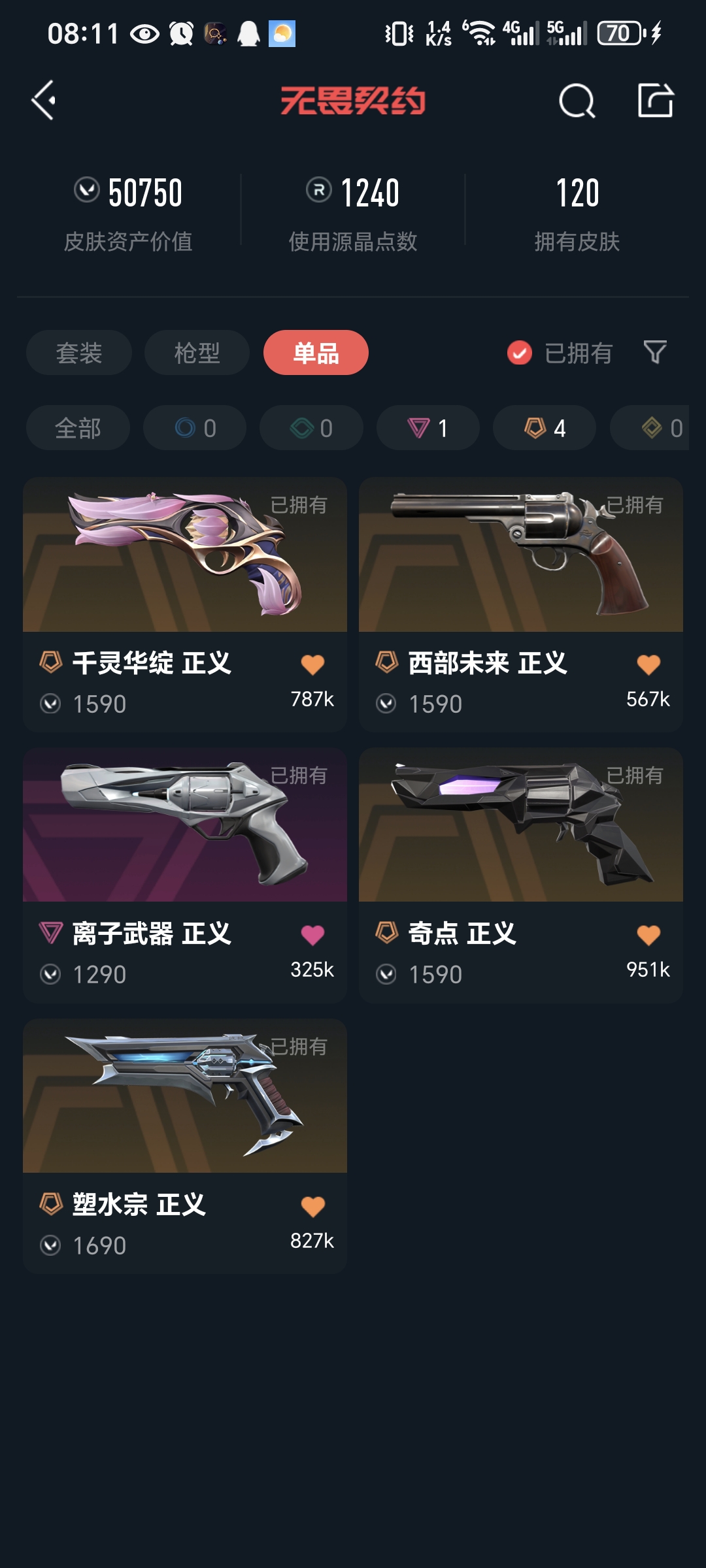The height and width of the screenshot is (1568, 706).
Task: Select the 全部 rarity chip
Action: (x=78, y=428)
